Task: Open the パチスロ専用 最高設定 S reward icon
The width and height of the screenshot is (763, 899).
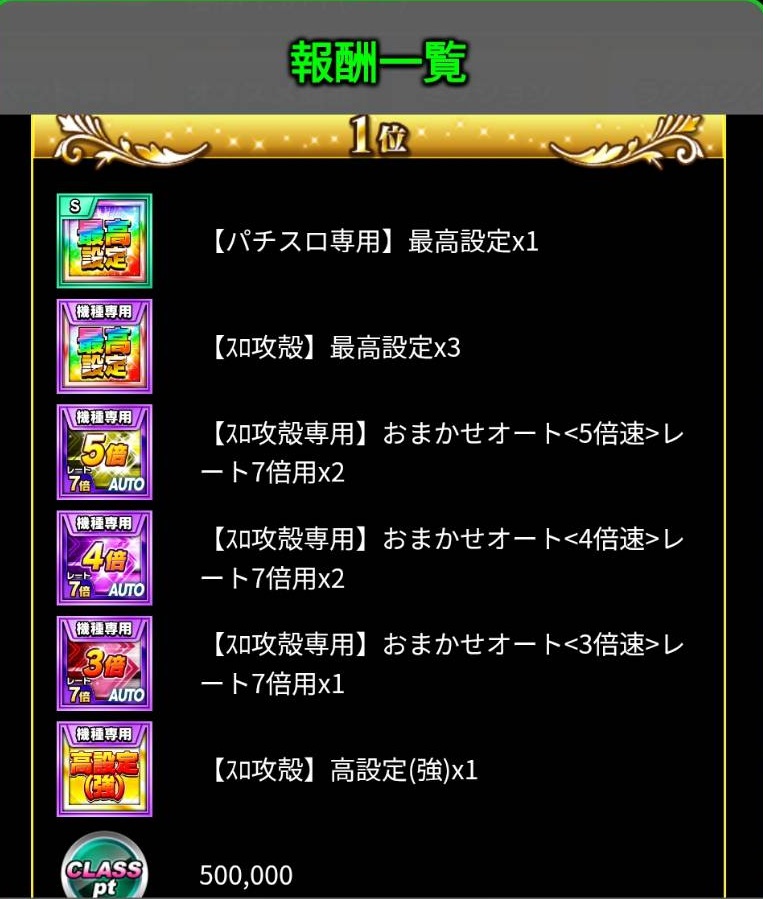Action: tap(104, 241)
